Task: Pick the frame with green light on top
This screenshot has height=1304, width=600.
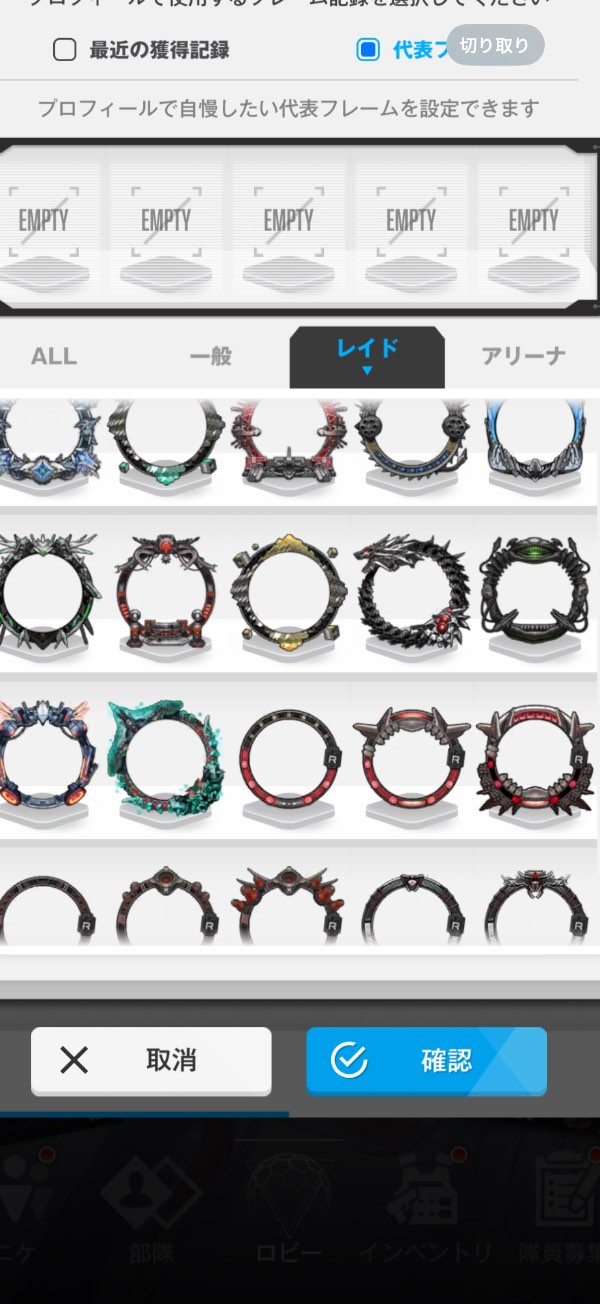Action: (533, 592)
